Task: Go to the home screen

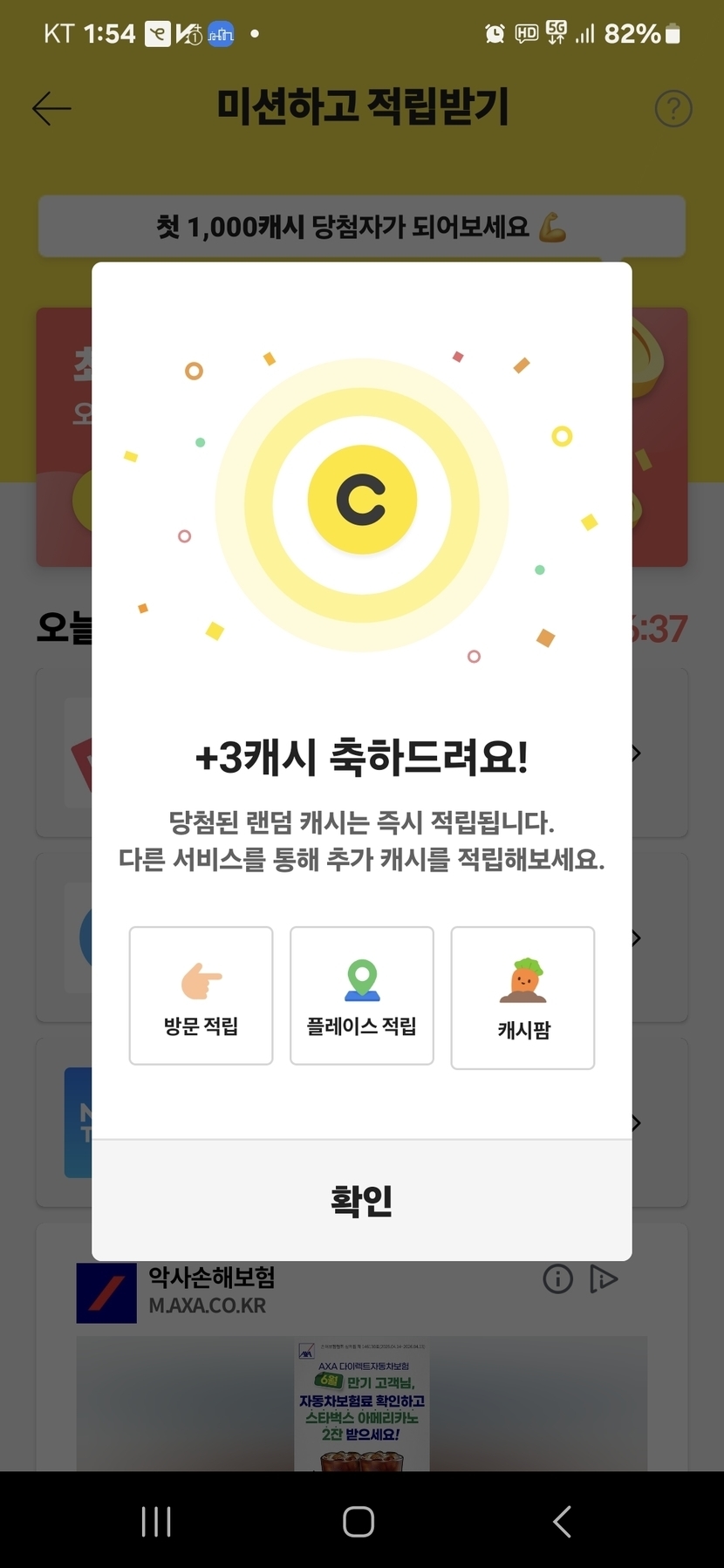Action: (359, 1522)
